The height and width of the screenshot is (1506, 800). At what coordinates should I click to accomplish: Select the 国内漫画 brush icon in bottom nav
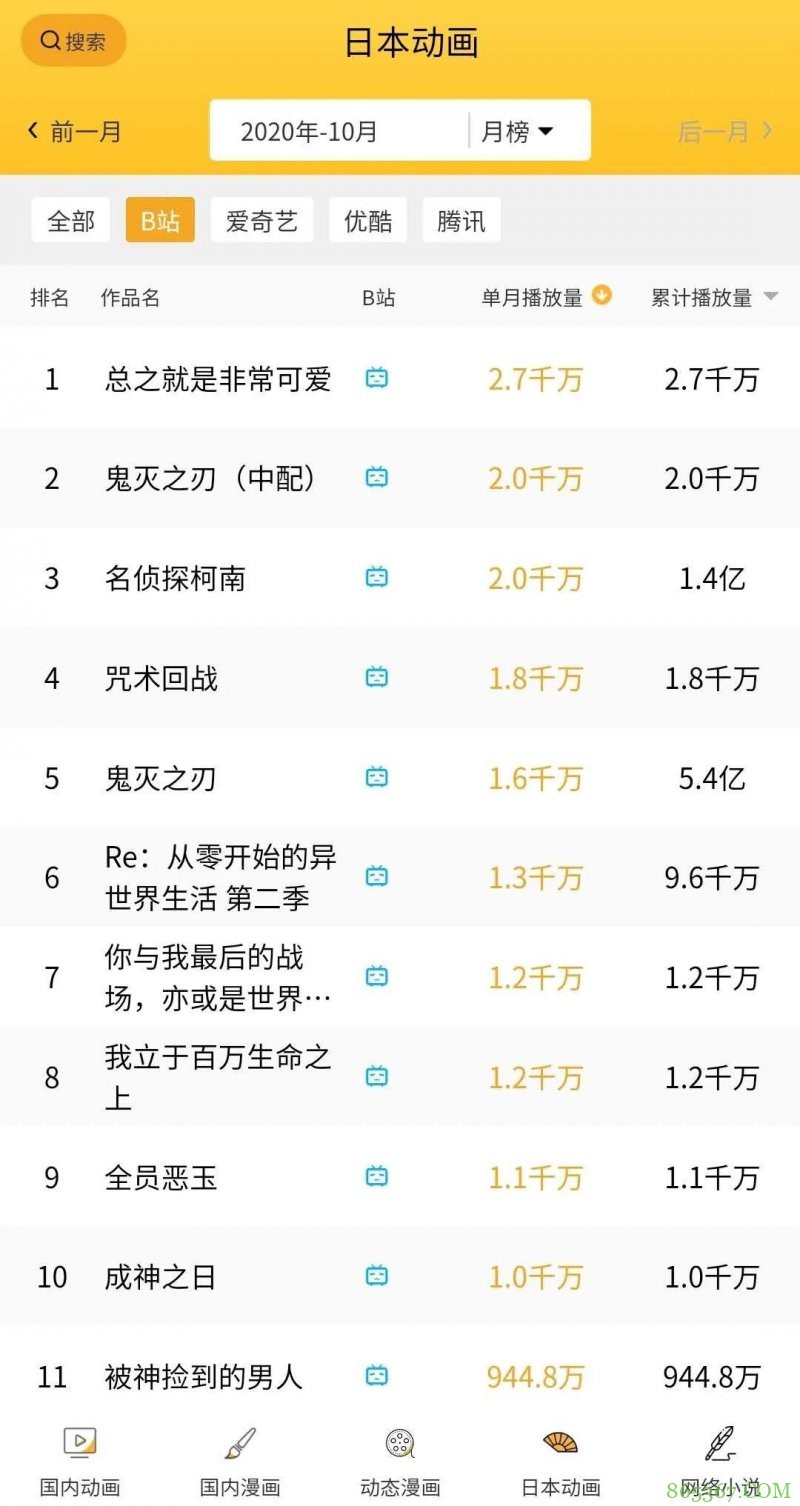(x=238, y=1442)
